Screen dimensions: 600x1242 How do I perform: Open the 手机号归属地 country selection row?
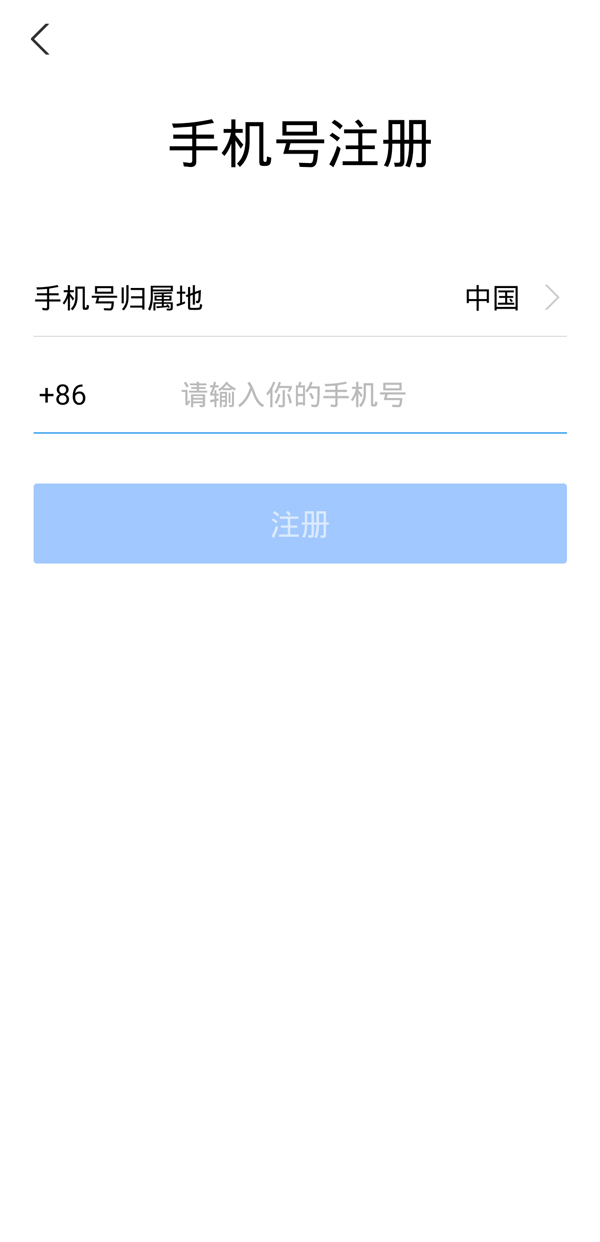(300, 298)
